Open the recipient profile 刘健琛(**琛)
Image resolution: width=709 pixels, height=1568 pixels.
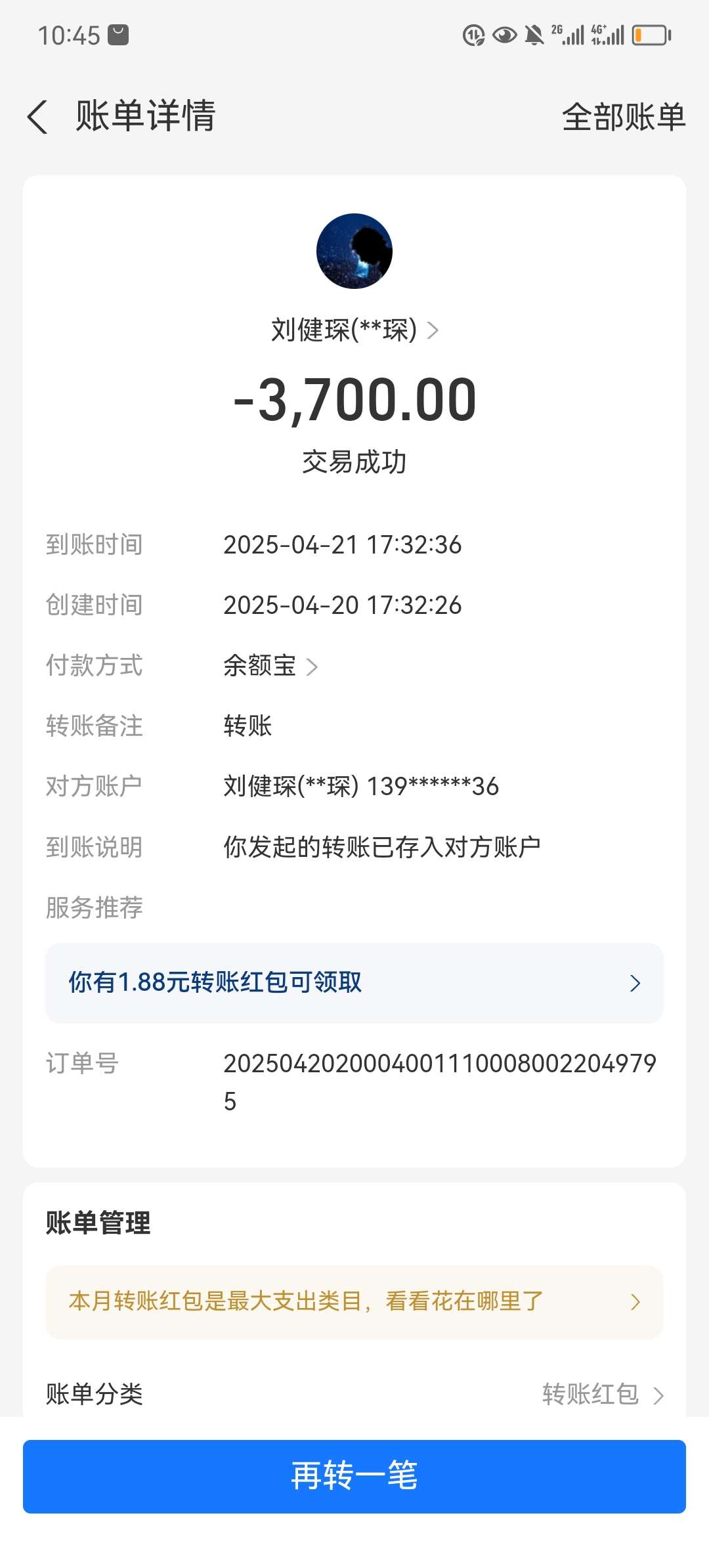(354, 330)
